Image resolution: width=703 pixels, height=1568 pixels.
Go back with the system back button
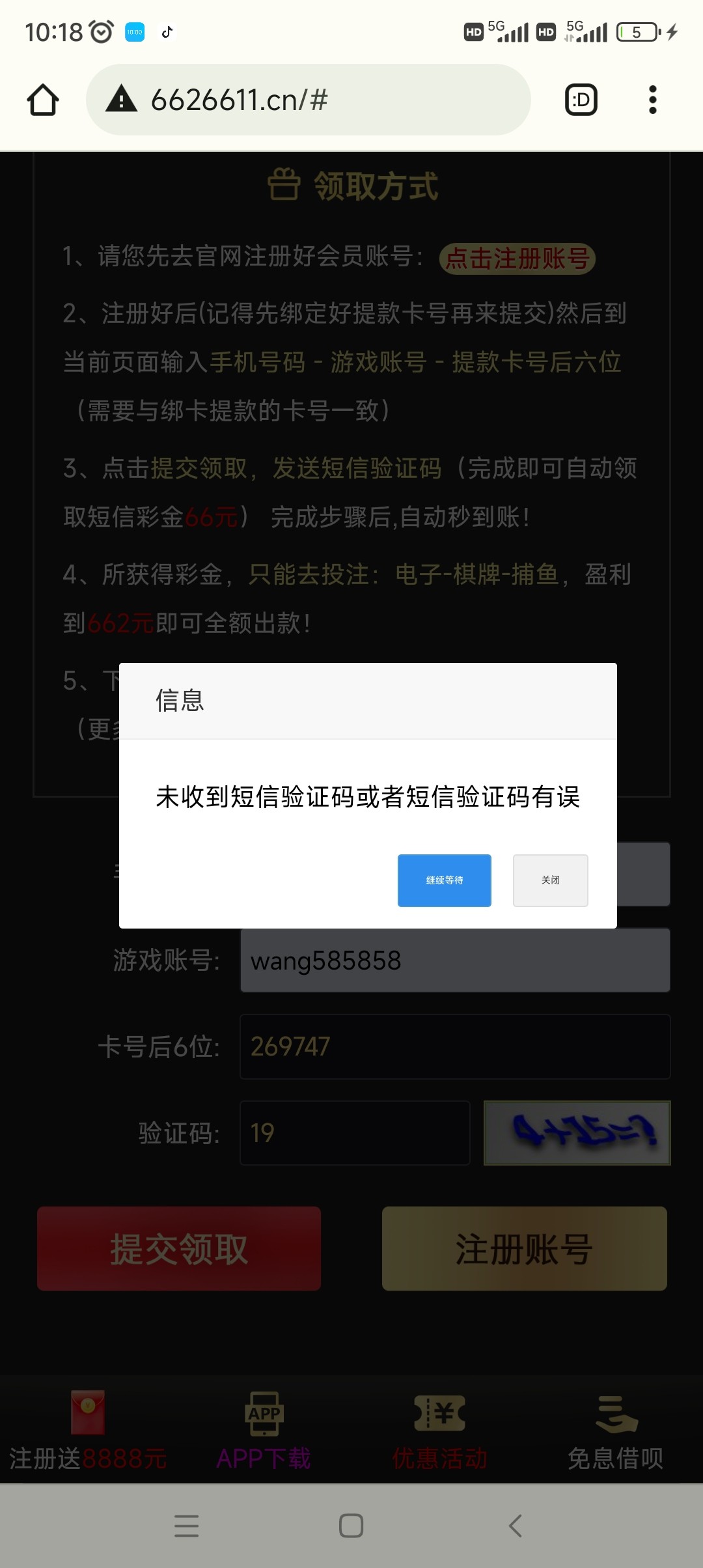516,1526
